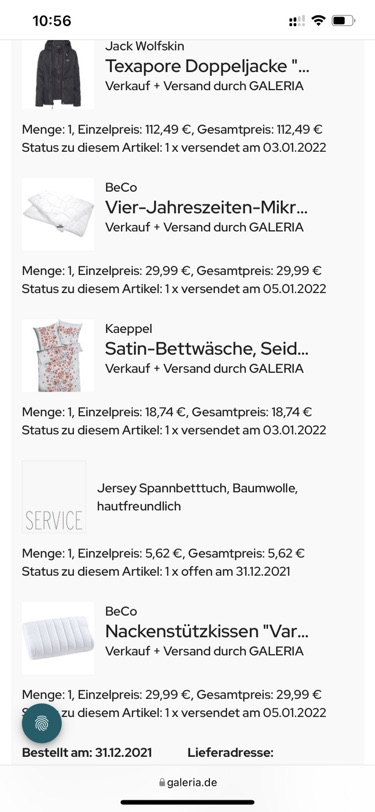The width and height of the screenshot is (375, 812).
Task: Tap the round fingerprint floating button
Action: 41,724
